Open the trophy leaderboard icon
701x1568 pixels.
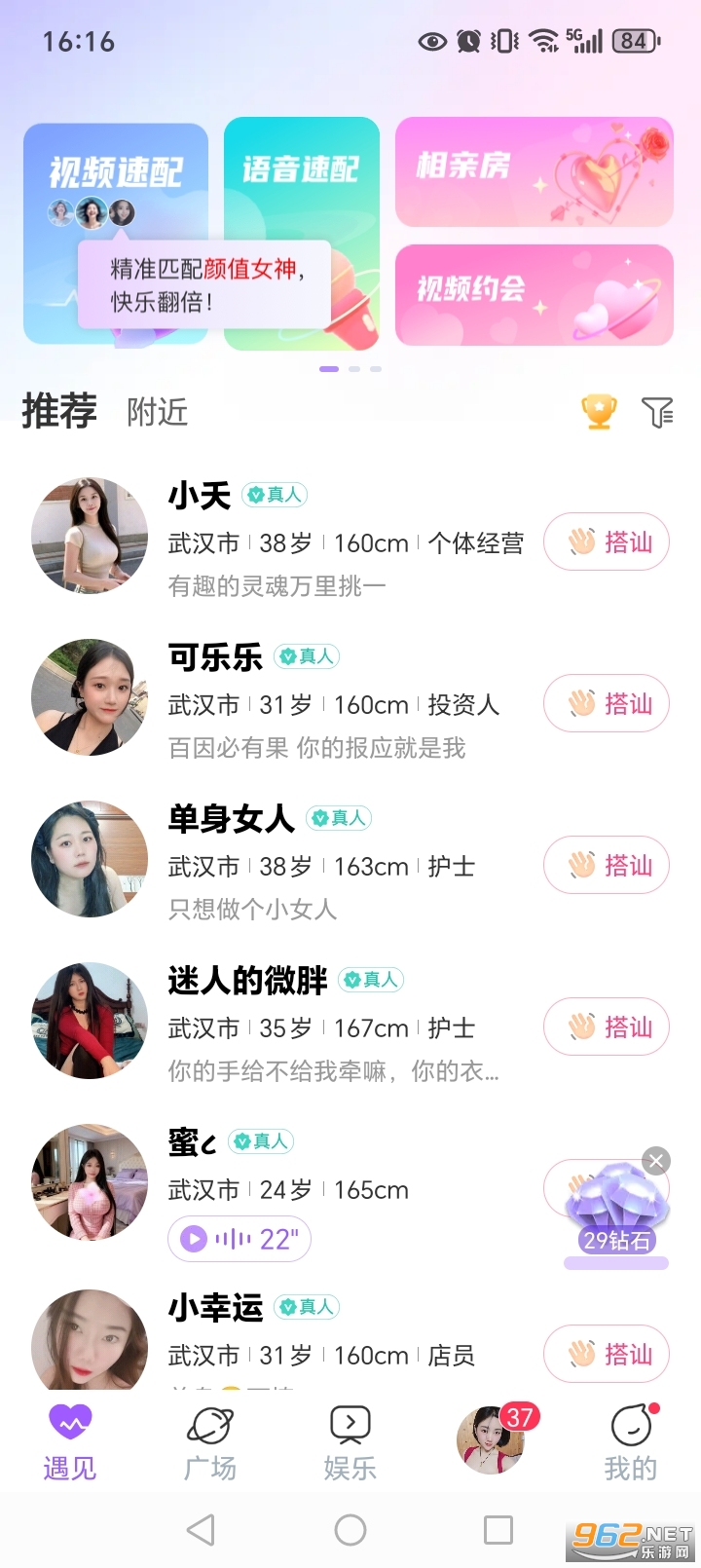pos(598,411)
